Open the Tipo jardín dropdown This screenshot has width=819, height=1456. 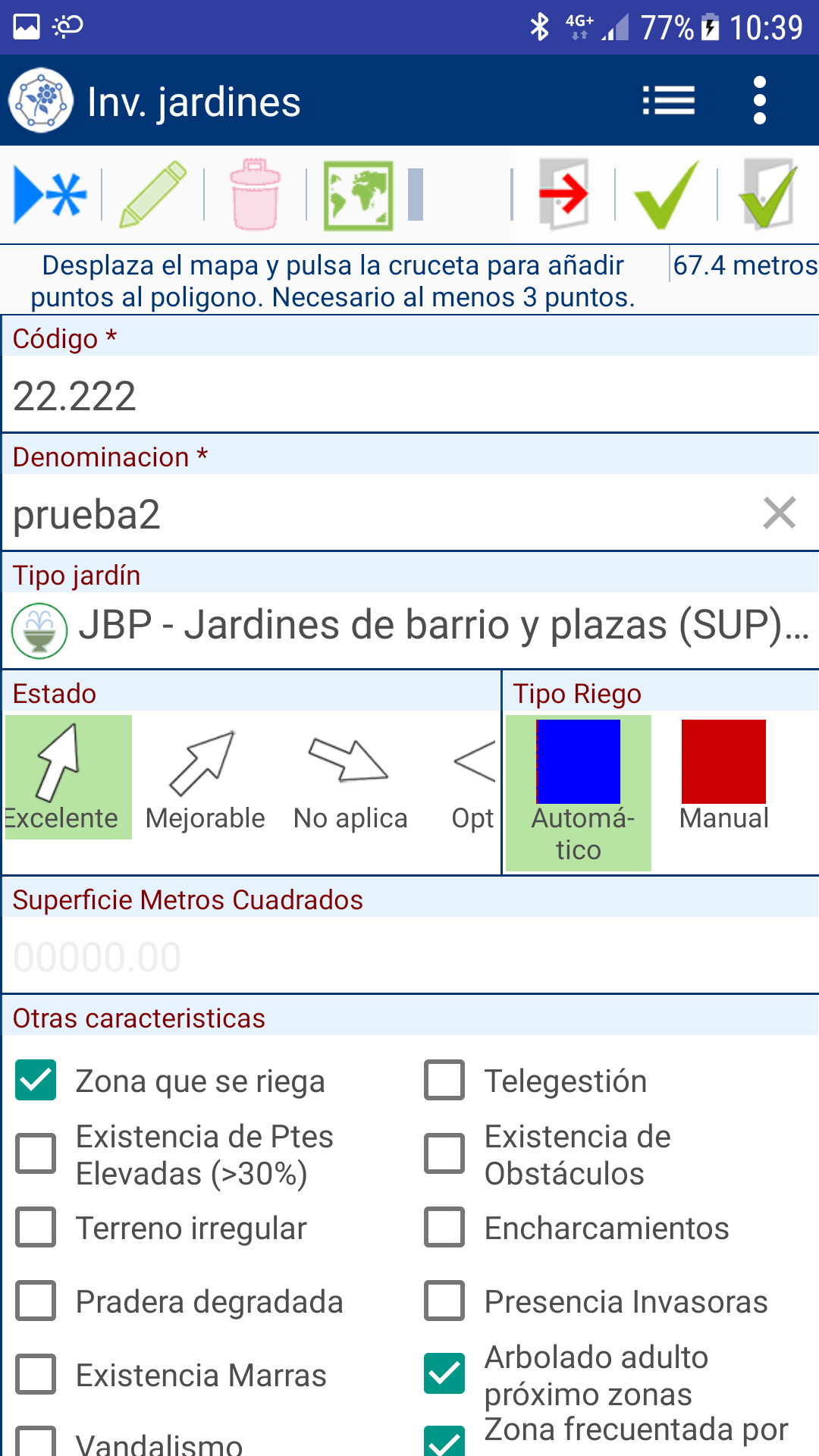pos(409,628)
